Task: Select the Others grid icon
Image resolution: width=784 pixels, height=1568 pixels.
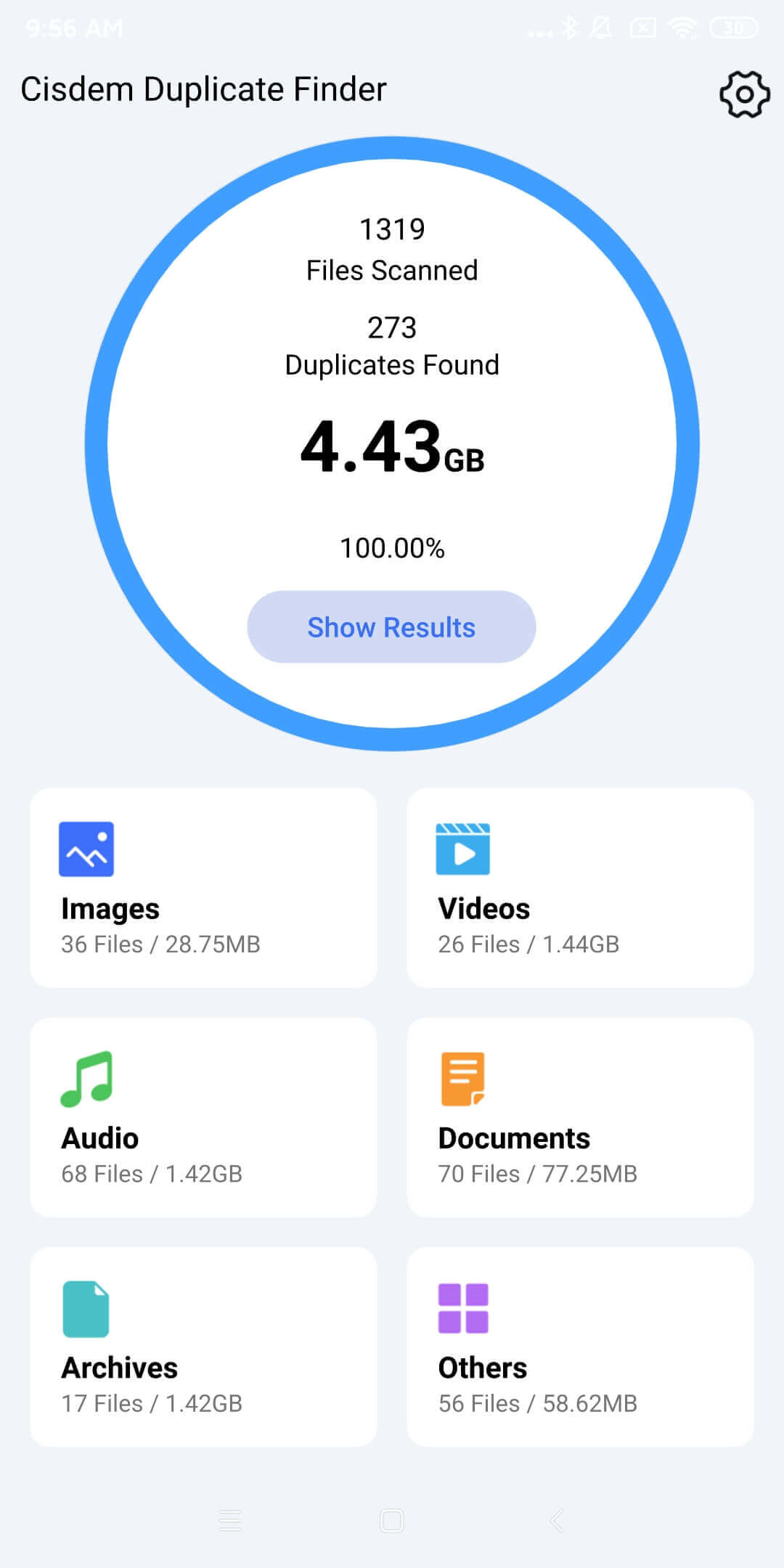Action: 463,1308
